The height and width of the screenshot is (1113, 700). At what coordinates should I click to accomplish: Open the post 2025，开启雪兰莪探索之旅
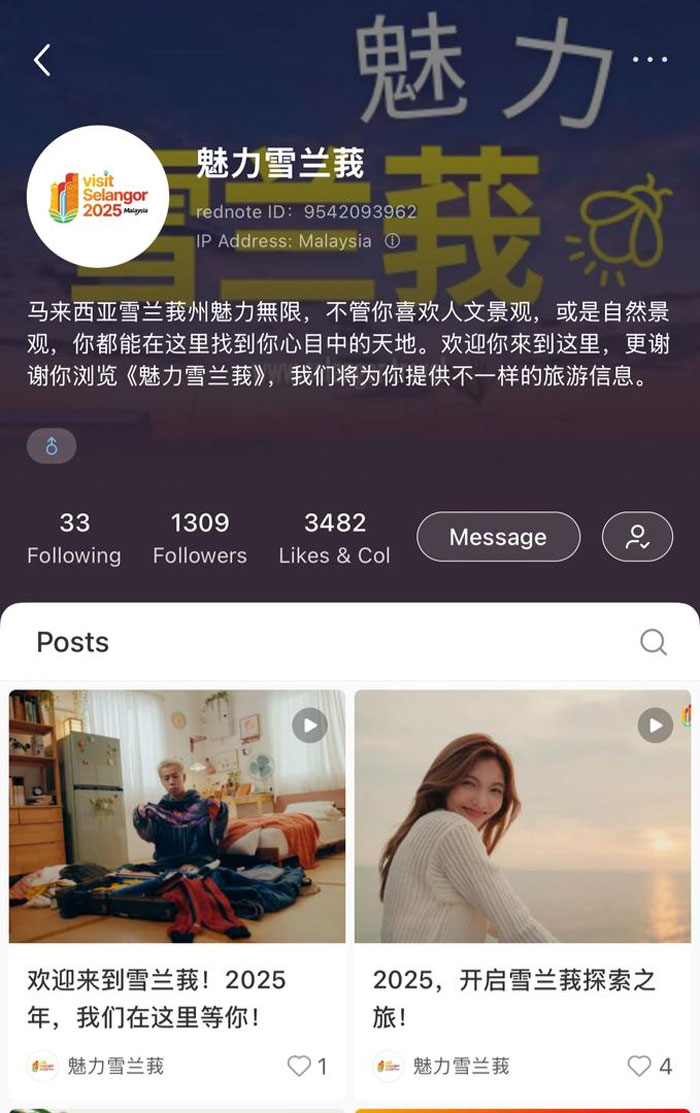(x=522, y=817)
